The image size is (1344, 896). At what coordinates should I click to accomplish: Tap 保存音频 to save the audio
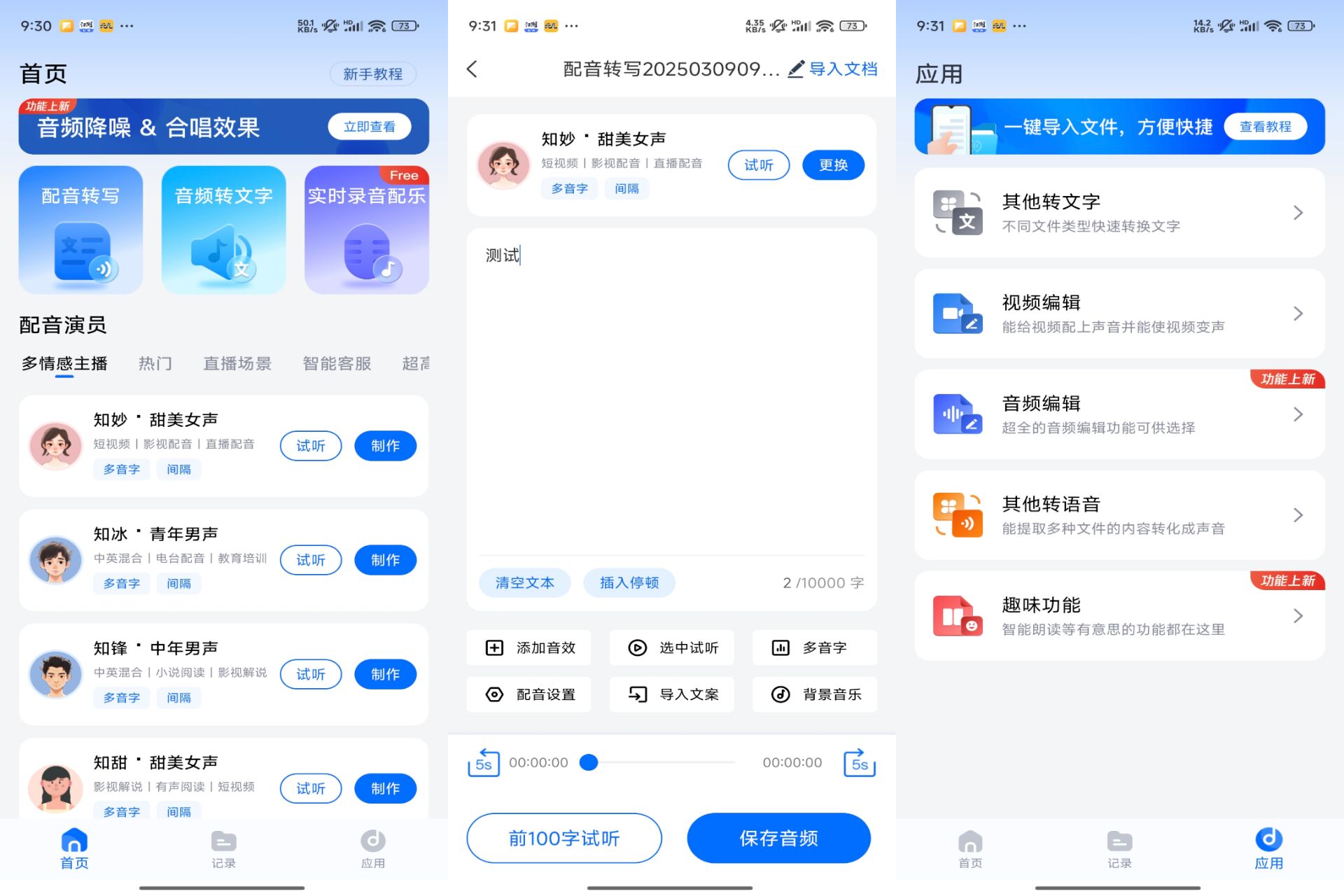point(778,838)
